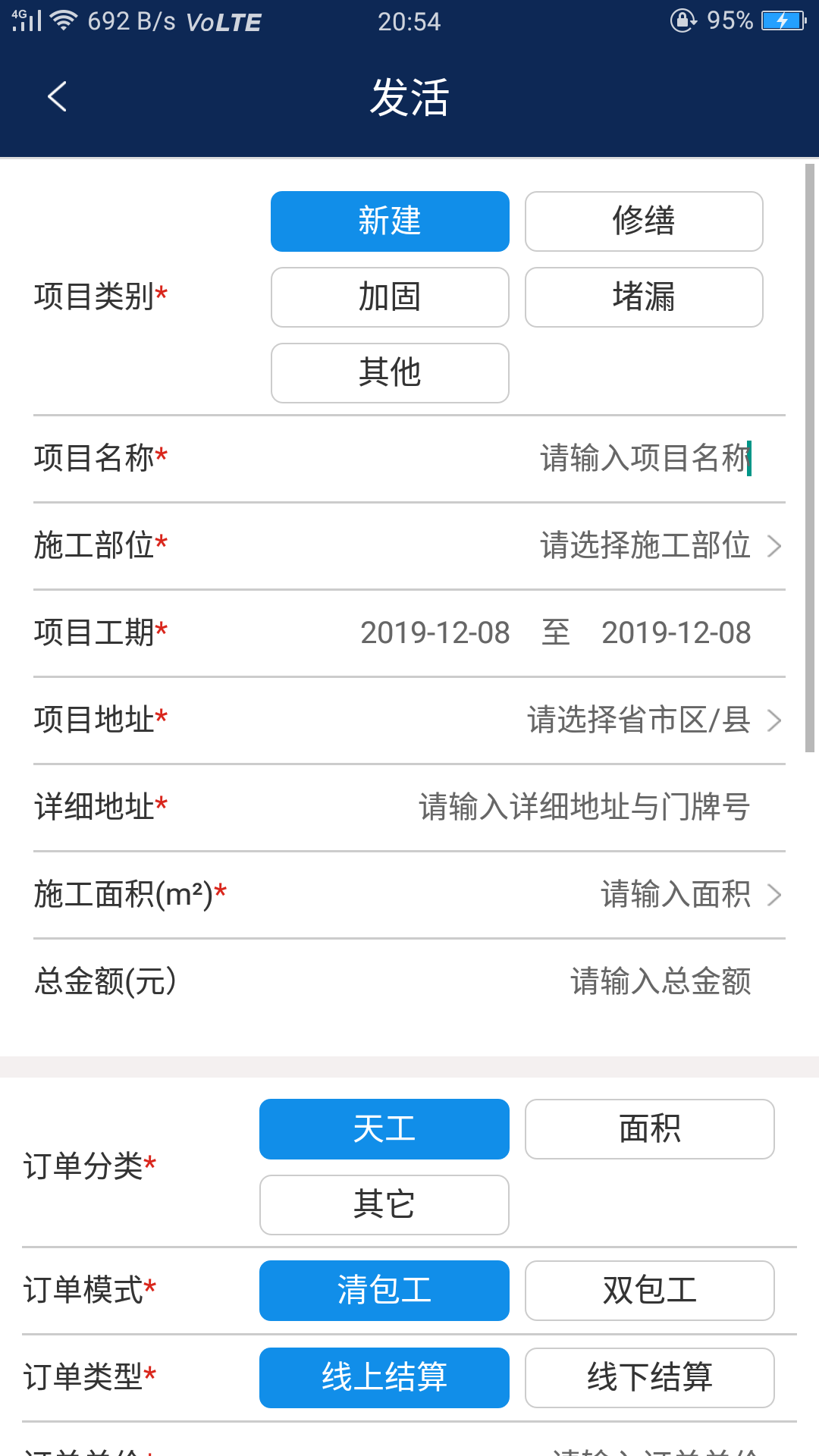Viewport: 819px width, 1456px height.
Task: Pick 堵漏 as project category
Action: (x=643, y=297)
